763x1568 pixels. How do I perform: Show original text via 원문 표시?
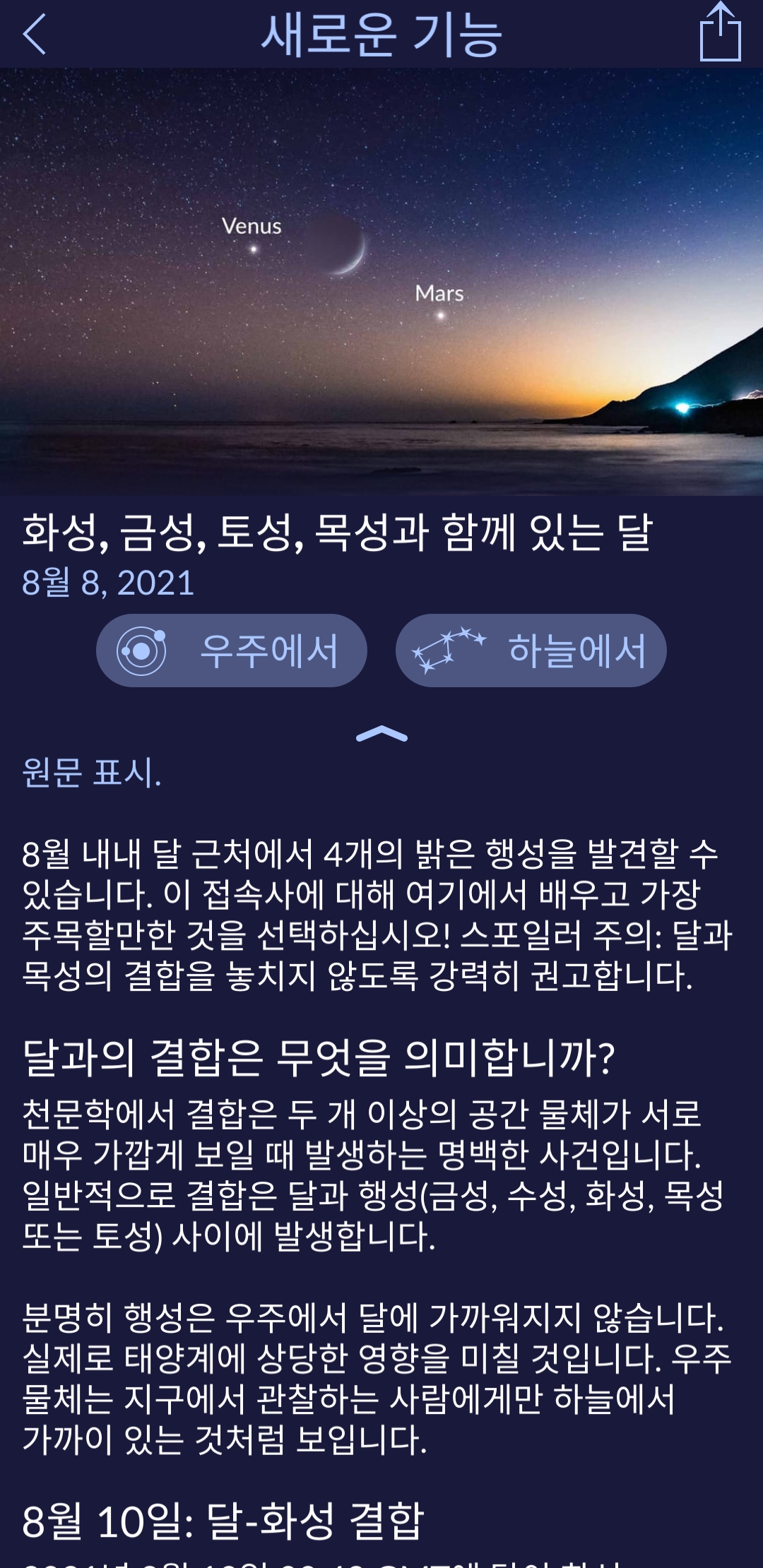(92, 773)
